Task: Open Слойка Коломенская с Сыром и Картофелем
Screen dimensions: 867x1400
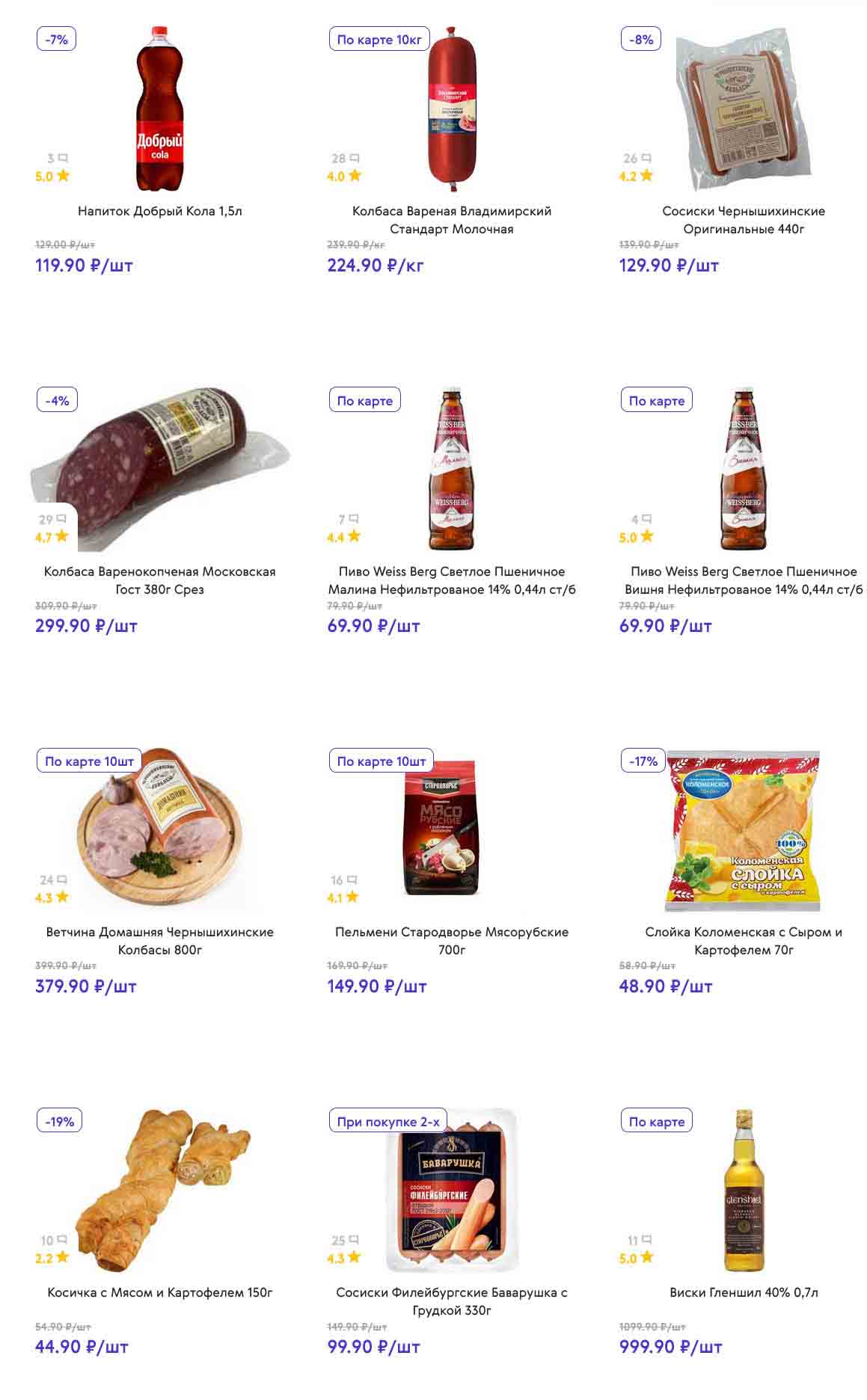Action: 743,941
